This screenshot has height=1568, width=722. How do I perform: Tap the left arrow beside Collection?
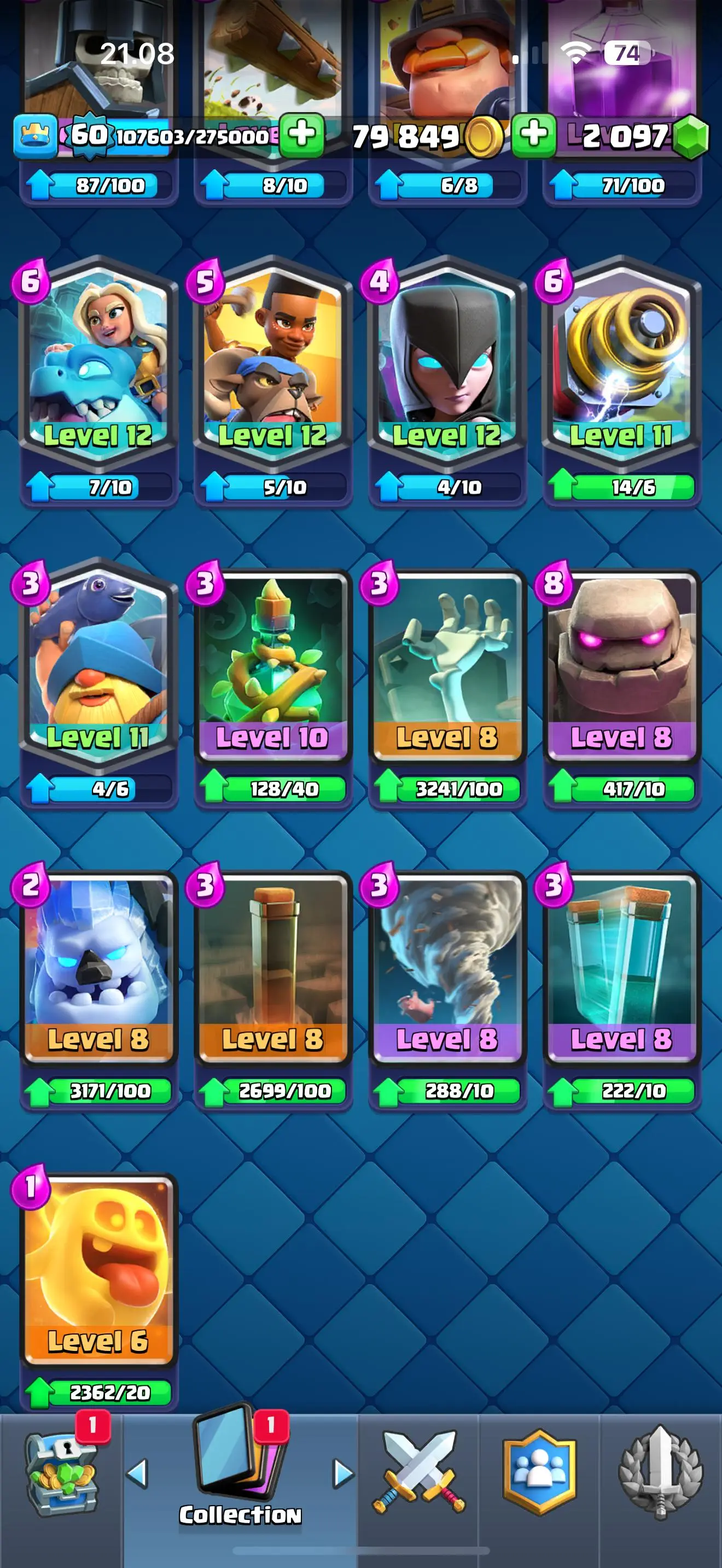pos(138,1473)
